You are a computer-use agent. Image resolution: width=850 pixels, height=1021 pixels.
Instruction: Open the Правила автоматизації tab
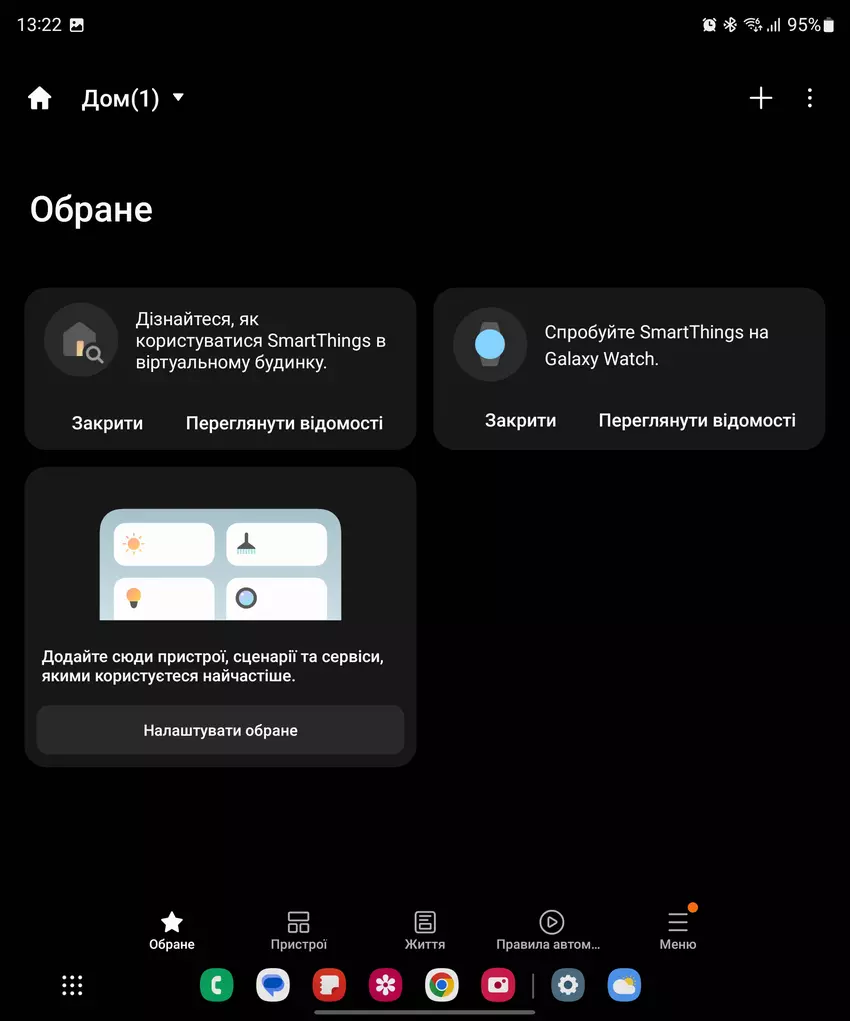coord(551,930)
